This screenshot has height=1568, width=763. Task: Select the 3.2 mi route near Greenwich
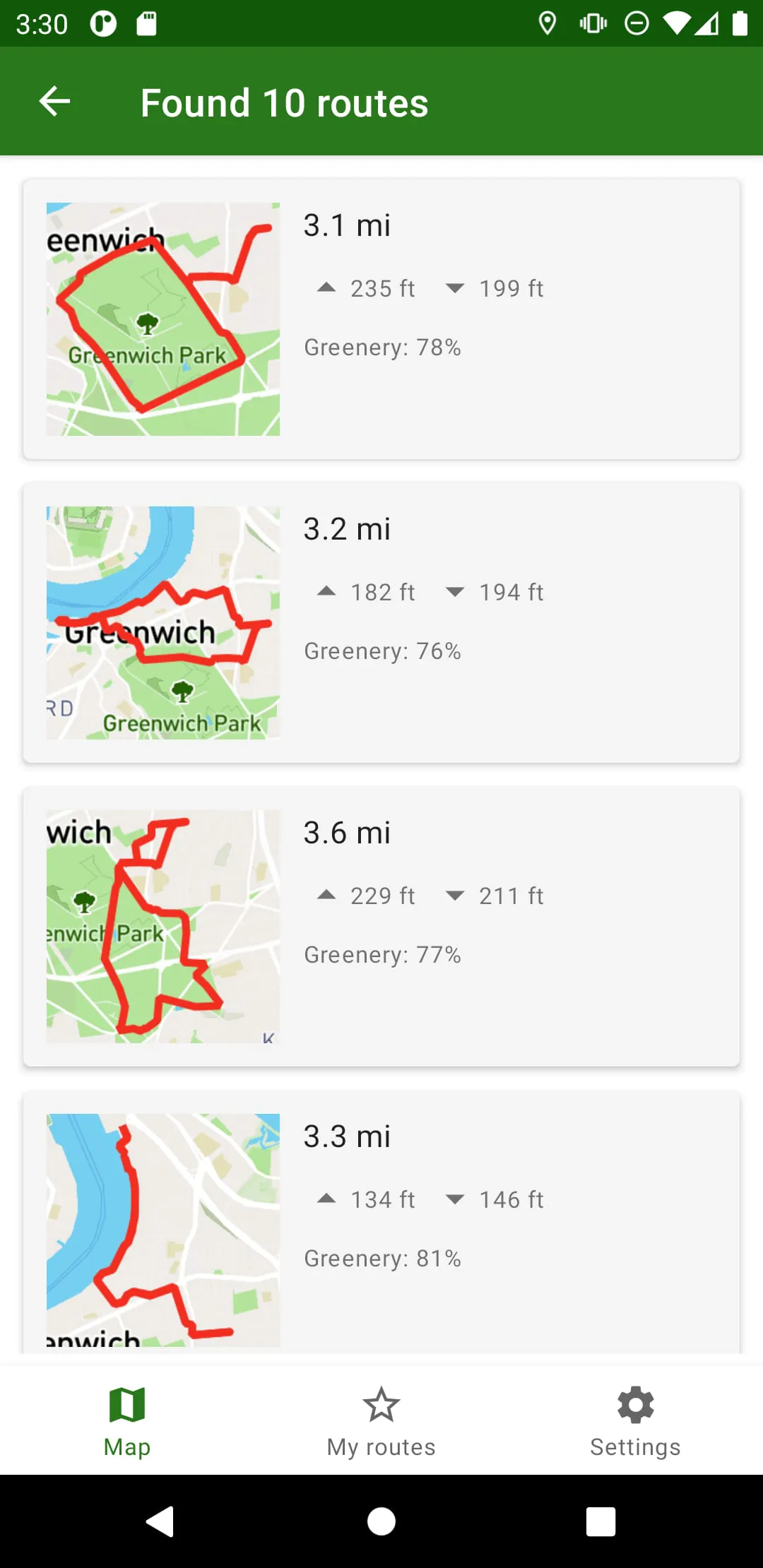tap(381, 622)
